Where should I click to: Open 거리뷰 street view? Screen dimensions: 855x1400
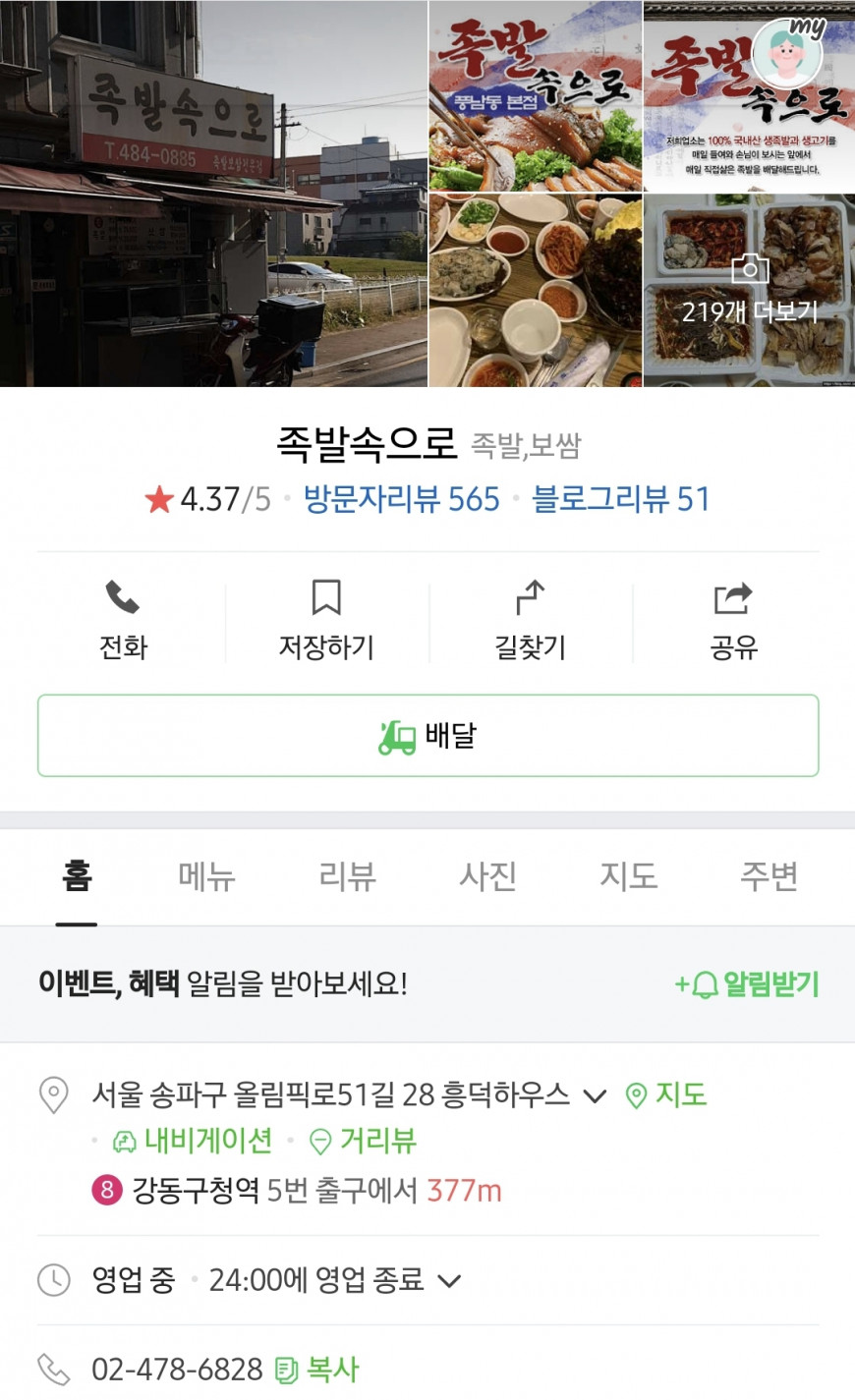pos(363,1141)
